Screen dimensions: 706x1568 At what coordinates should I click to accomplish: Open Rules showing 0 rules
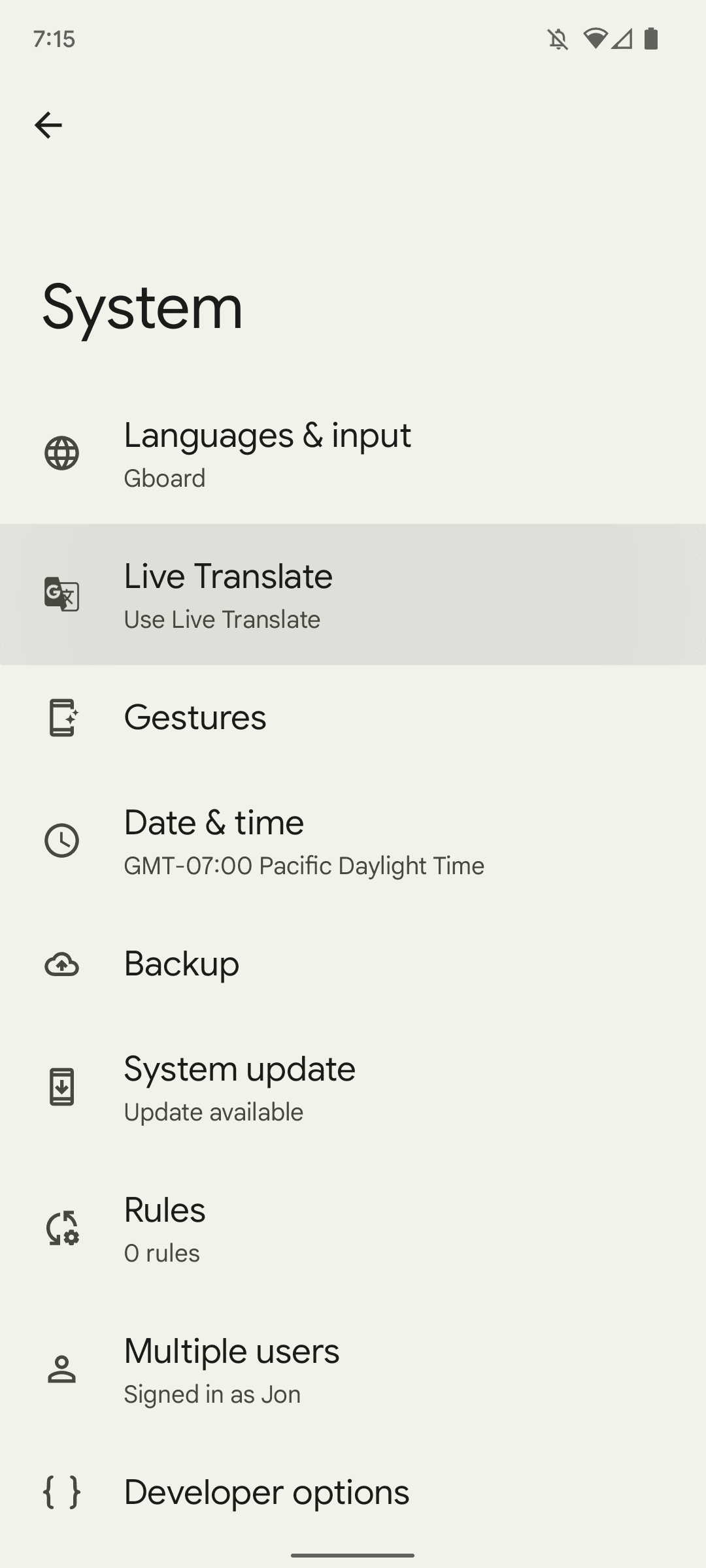click(353, 1230)
